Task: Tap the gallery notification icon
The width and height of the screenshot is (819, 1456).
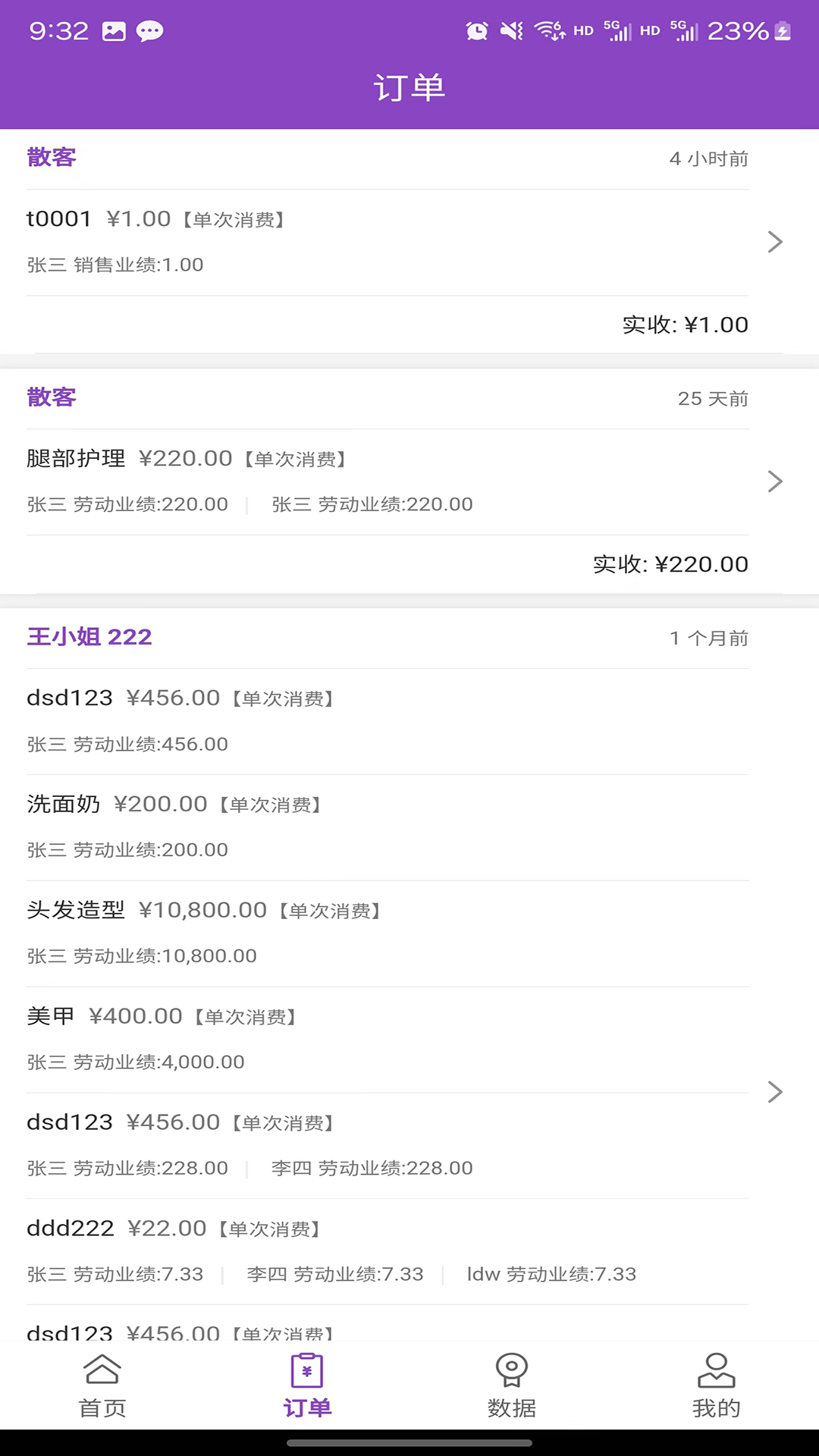Action: [112, 31]
